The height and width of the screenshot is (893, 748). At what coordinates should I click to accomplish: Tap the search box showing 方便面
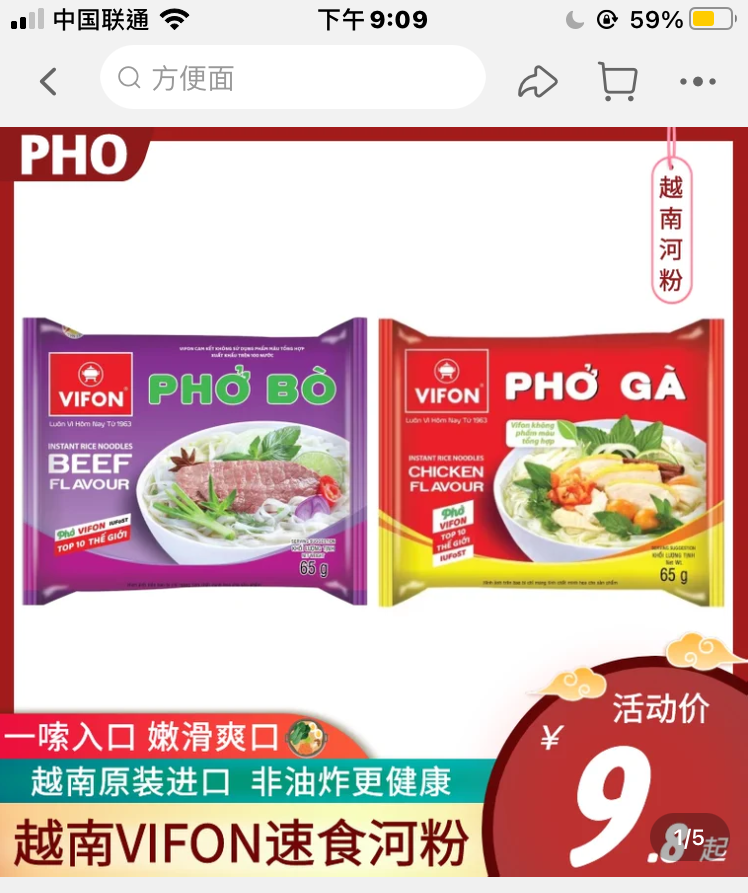point(292,78)
